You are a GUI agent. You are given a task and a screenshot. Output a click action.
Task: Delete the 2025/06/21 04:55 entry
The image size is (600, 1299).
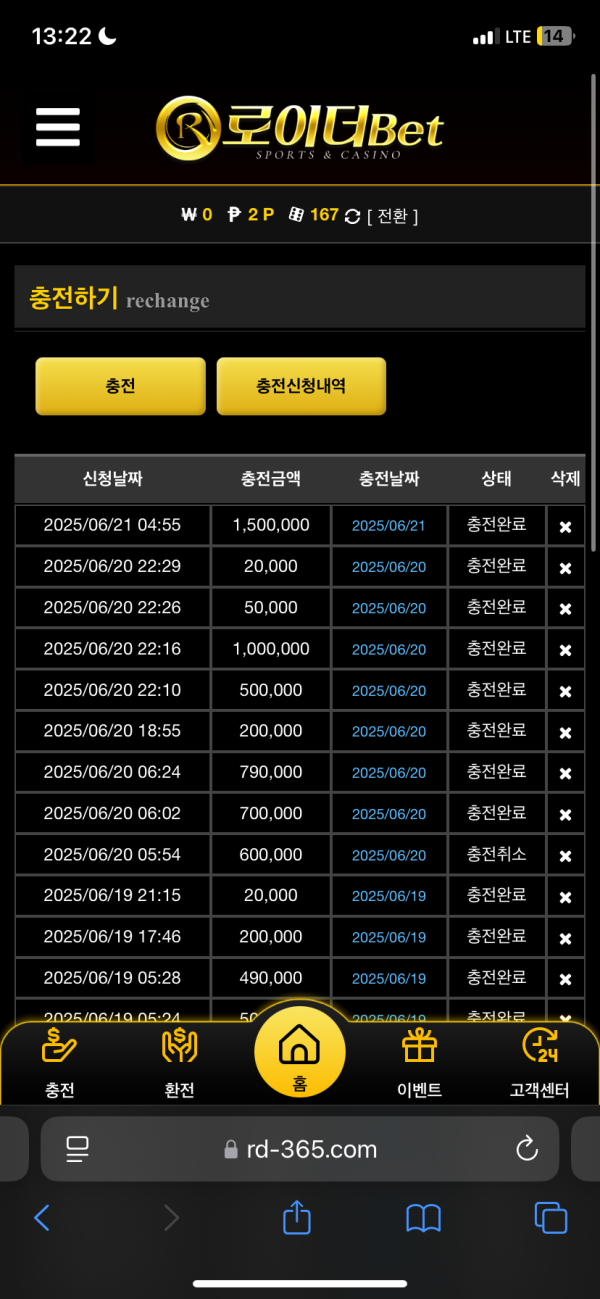[565, 526]
